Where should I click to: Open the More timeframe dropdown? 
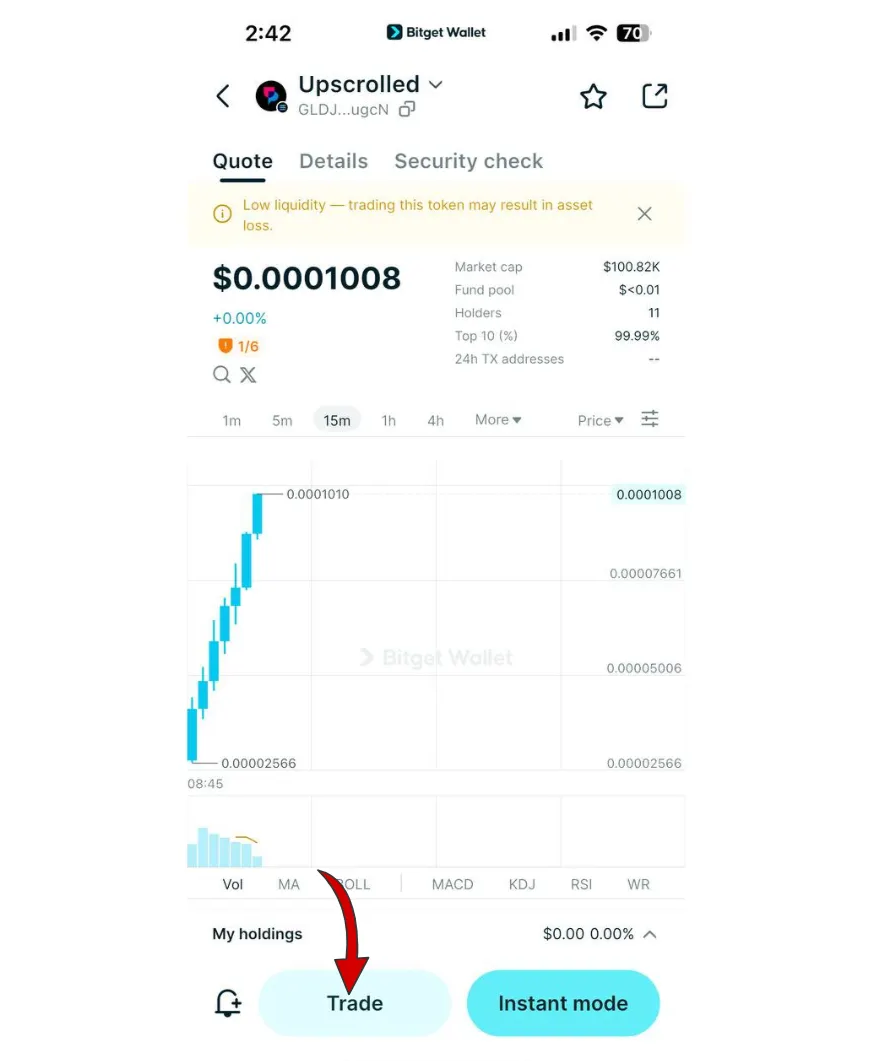tap(497, 419)
